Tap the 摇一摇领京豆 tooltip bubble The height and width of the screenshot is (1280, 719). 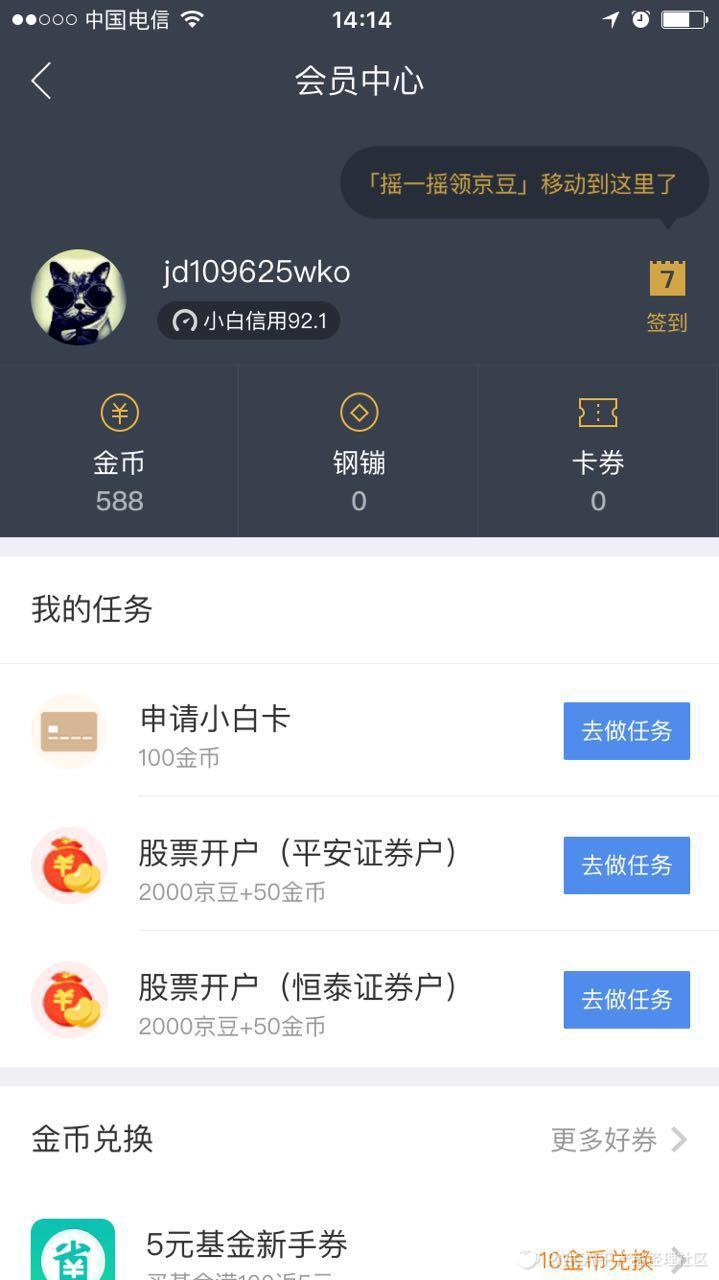click(x=524, y=184)
